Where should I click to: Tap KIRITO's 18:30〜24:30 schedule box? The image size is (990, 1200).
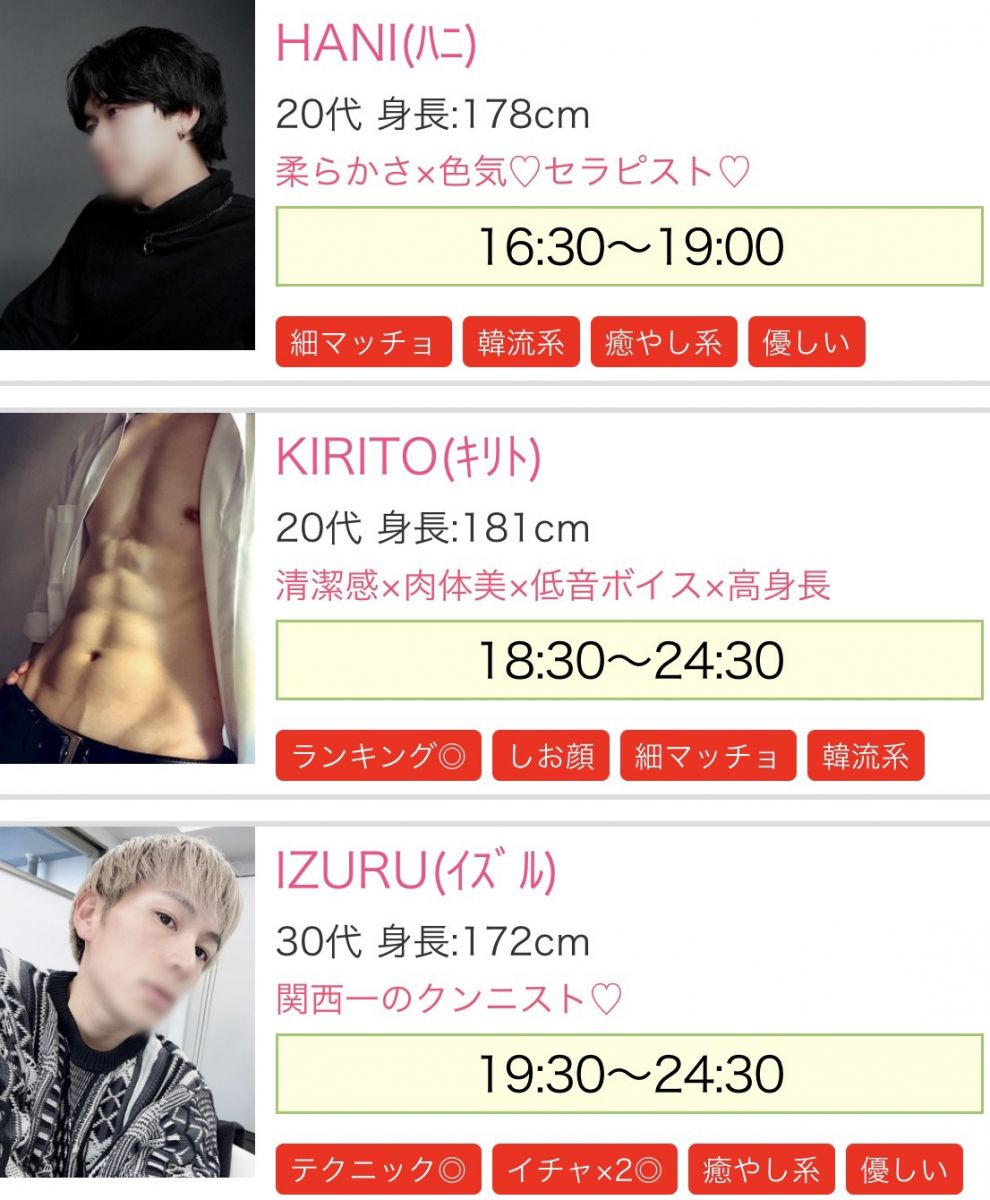click(x=629, y=660)
